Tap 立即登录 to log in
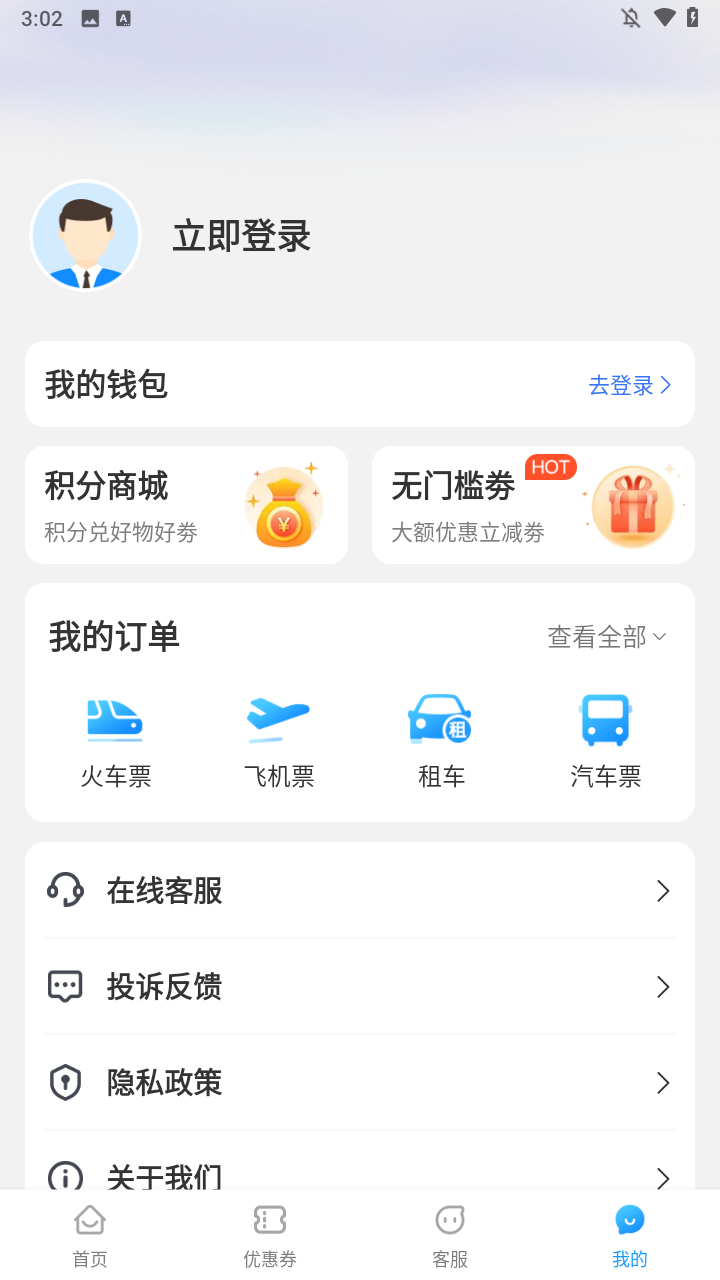The image size is (720, 1280). pos(240,237)
